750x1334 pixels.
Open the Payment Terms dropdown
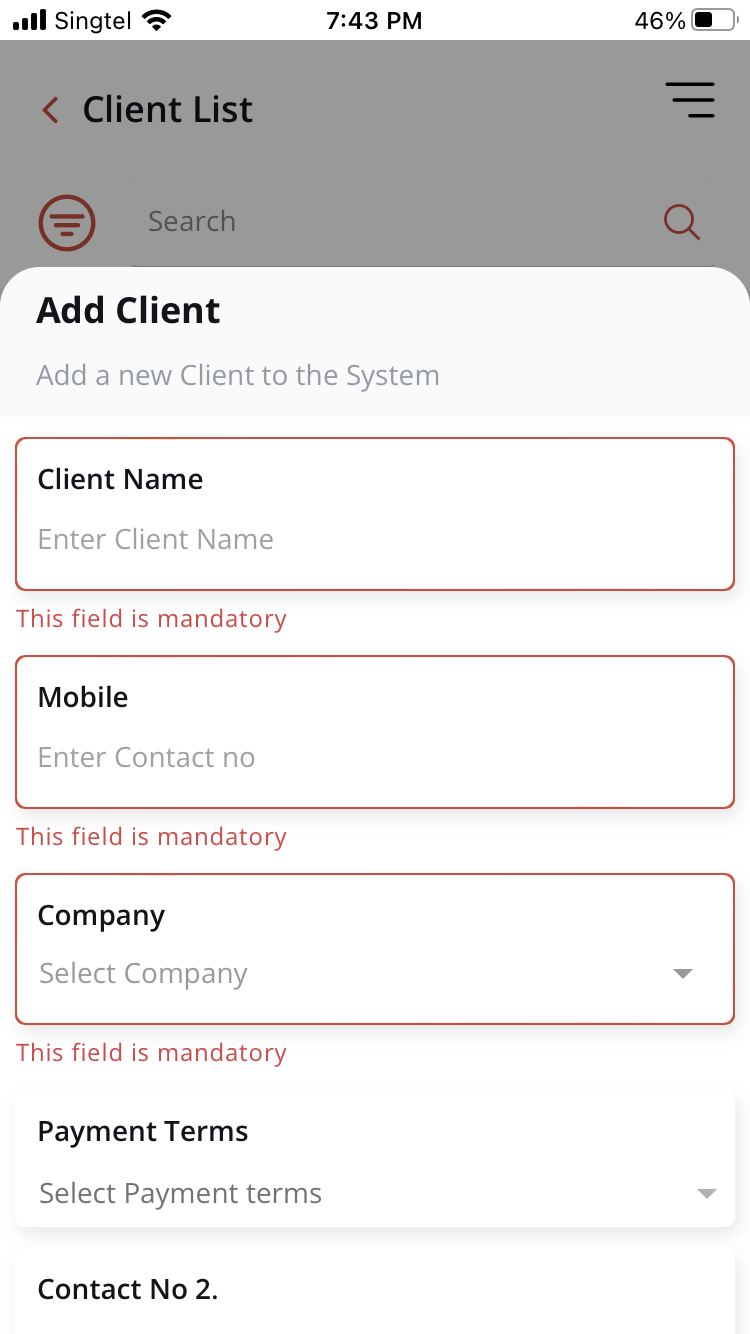375,1159
